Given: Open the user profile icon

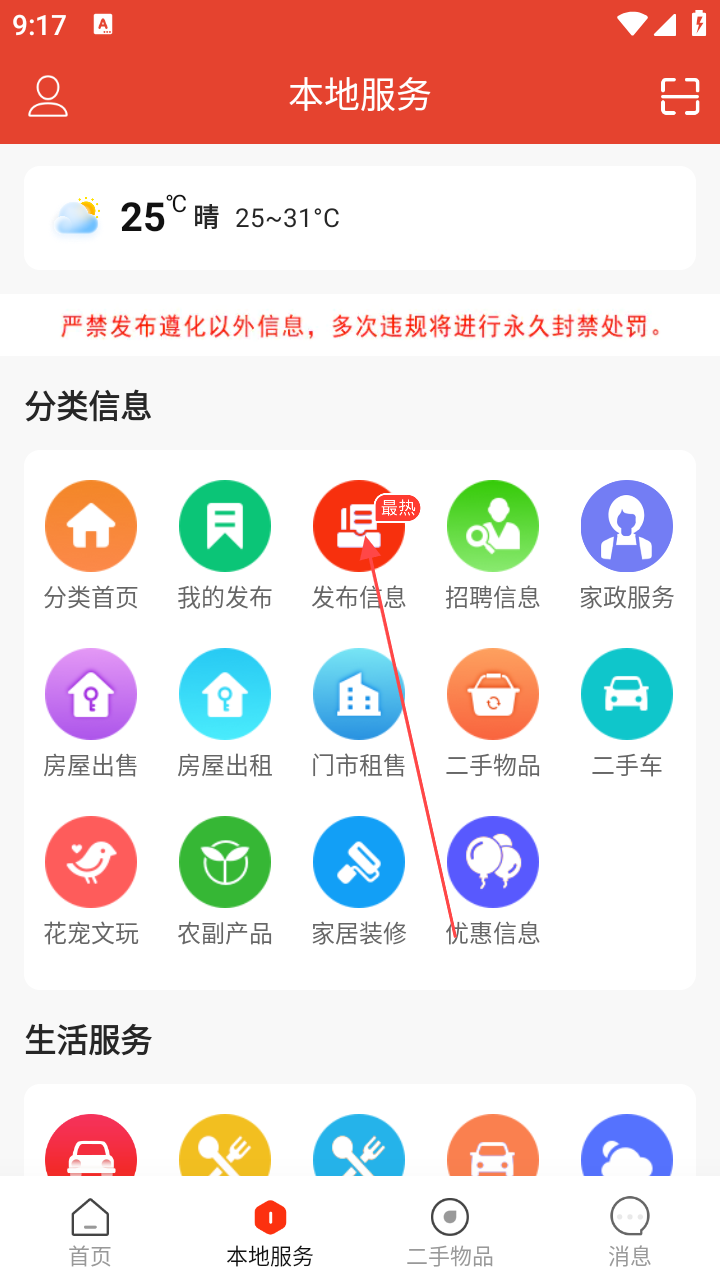Looking at the screenshot, I should 47,96.
